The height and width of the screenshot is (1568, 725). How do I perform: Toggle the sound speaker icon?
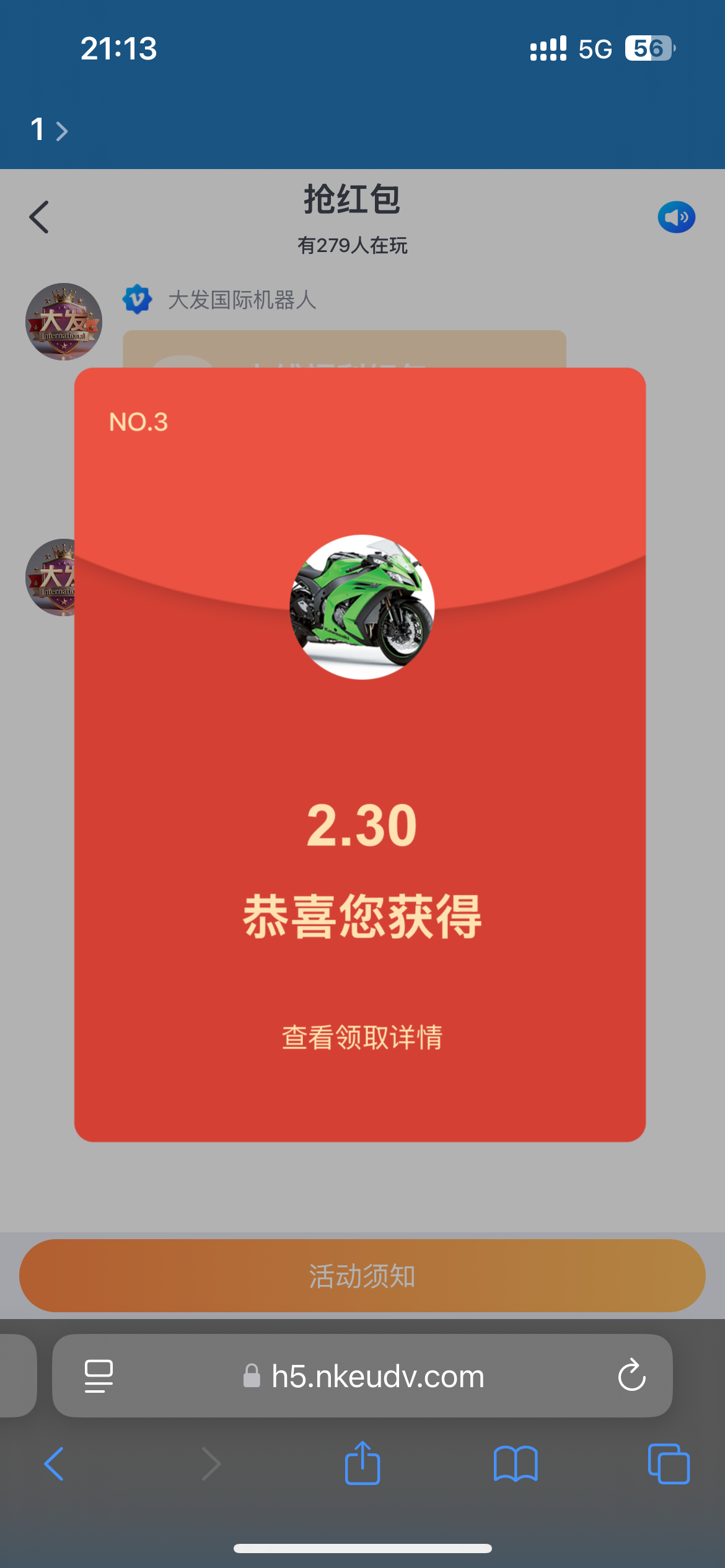(676, 217)
